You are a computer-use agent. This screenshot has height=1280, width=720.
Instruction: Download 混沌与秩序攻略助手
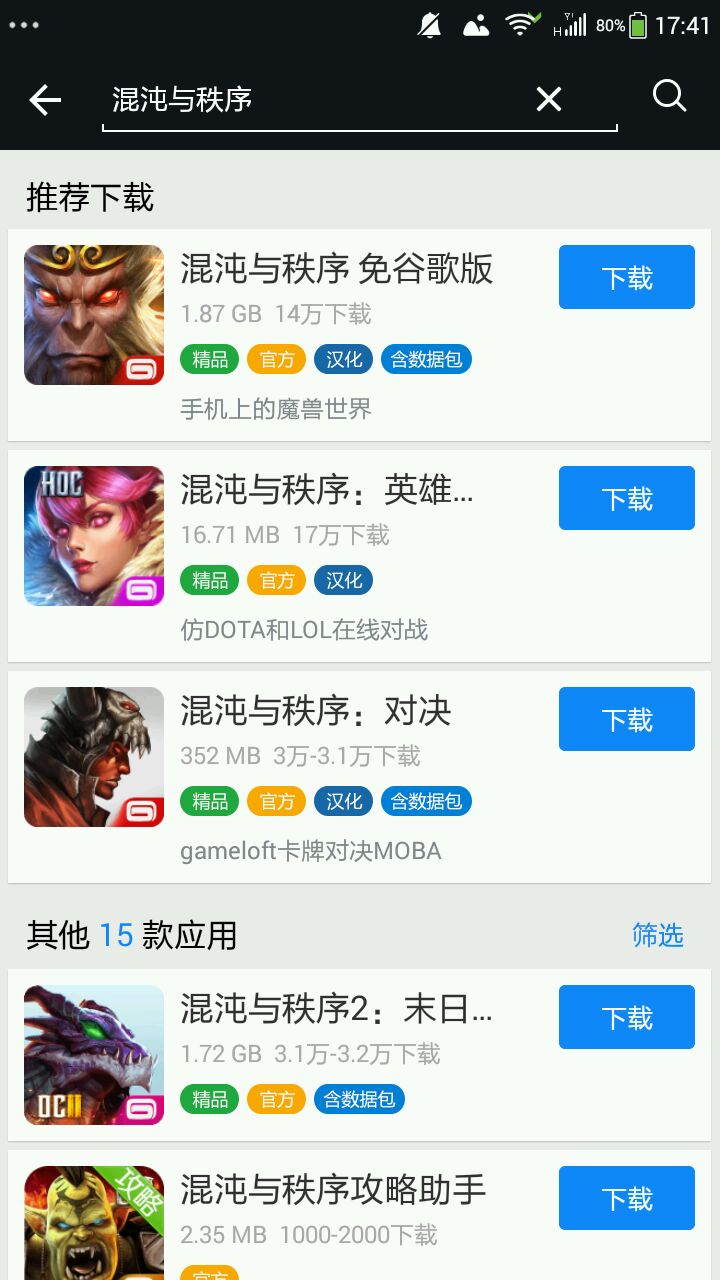pyautogui.click(x=626, y=1198)
